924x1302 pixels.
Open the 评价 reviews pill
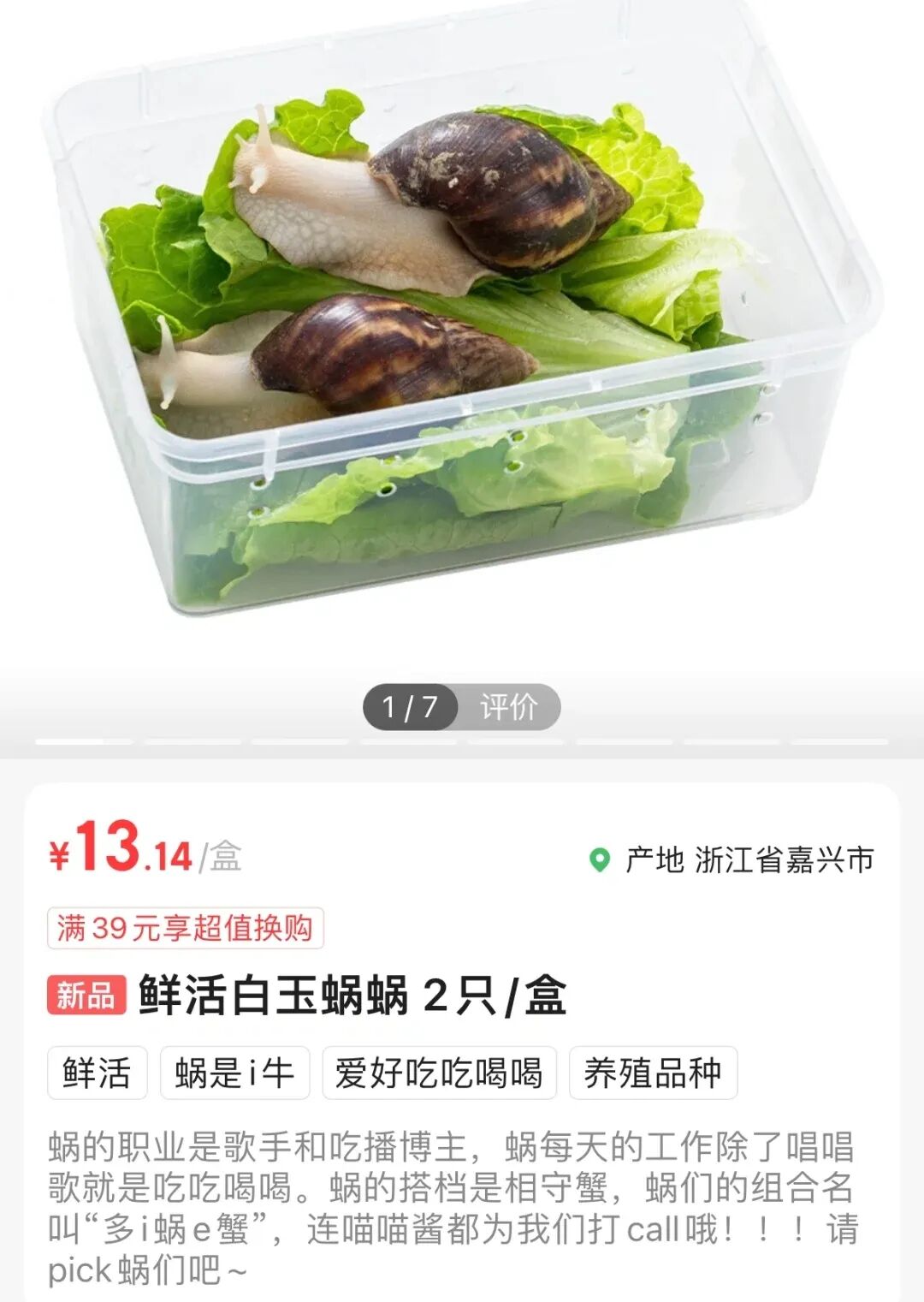point(509,707)
